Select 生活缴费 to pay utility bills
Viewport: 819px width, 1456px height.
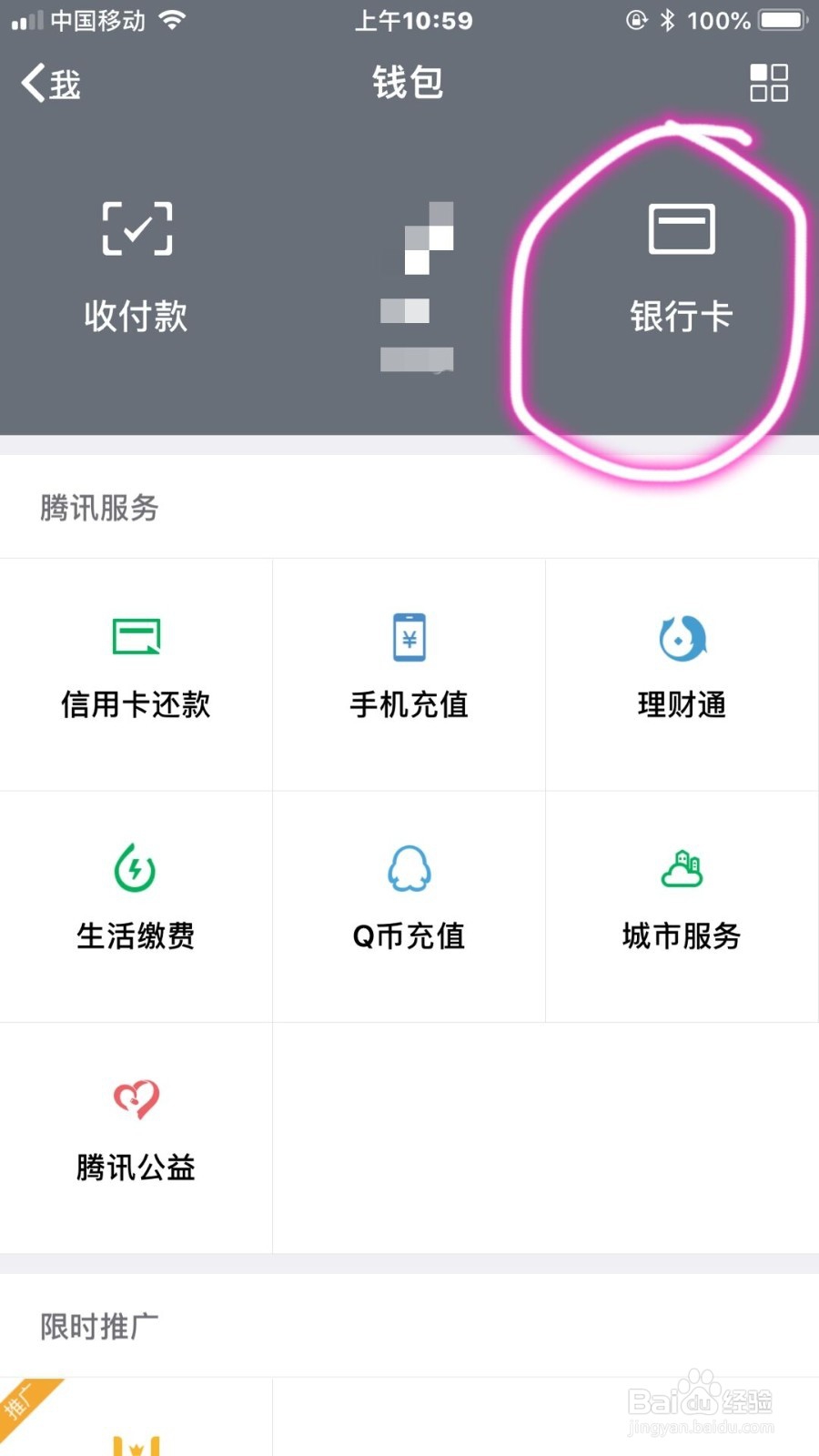point(135,901)
